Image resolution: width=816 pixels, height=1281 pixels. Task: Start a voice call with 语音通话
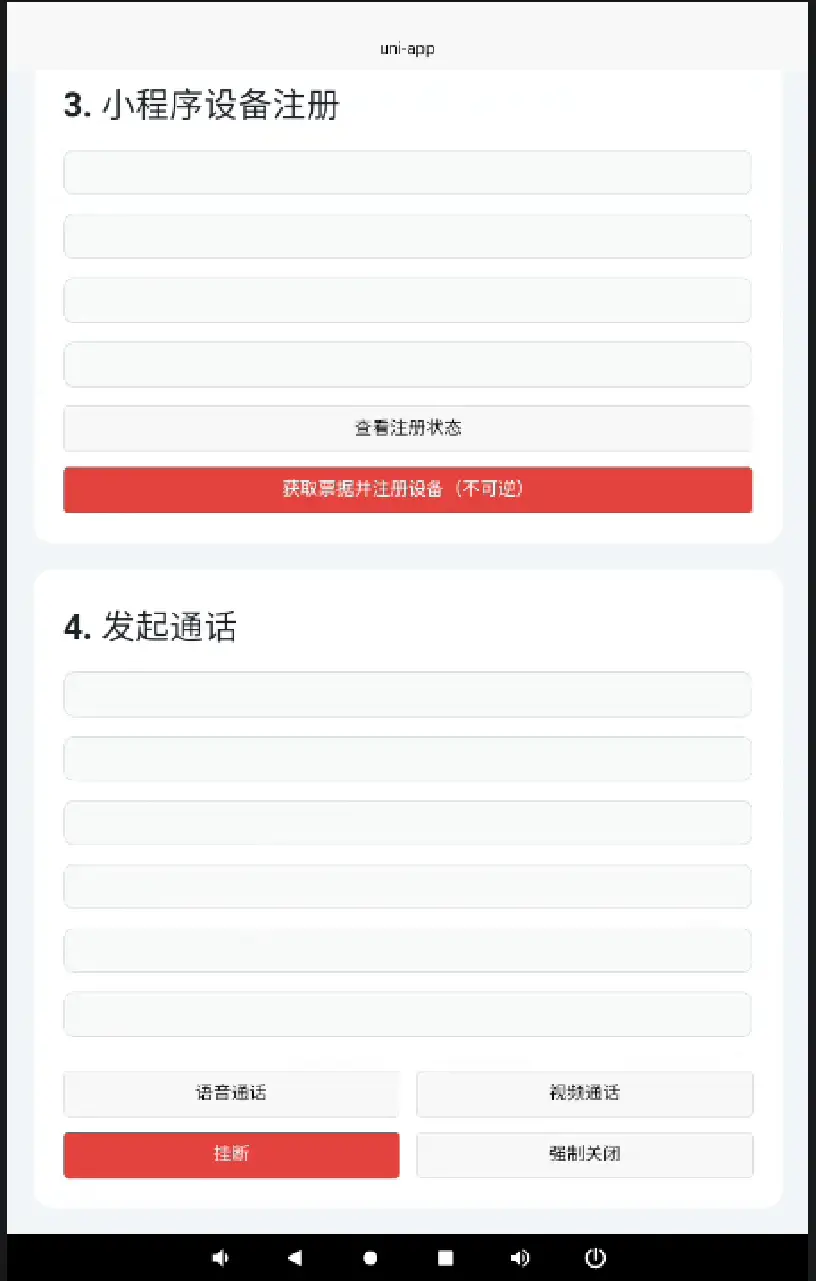click(x=231, y=1093)
